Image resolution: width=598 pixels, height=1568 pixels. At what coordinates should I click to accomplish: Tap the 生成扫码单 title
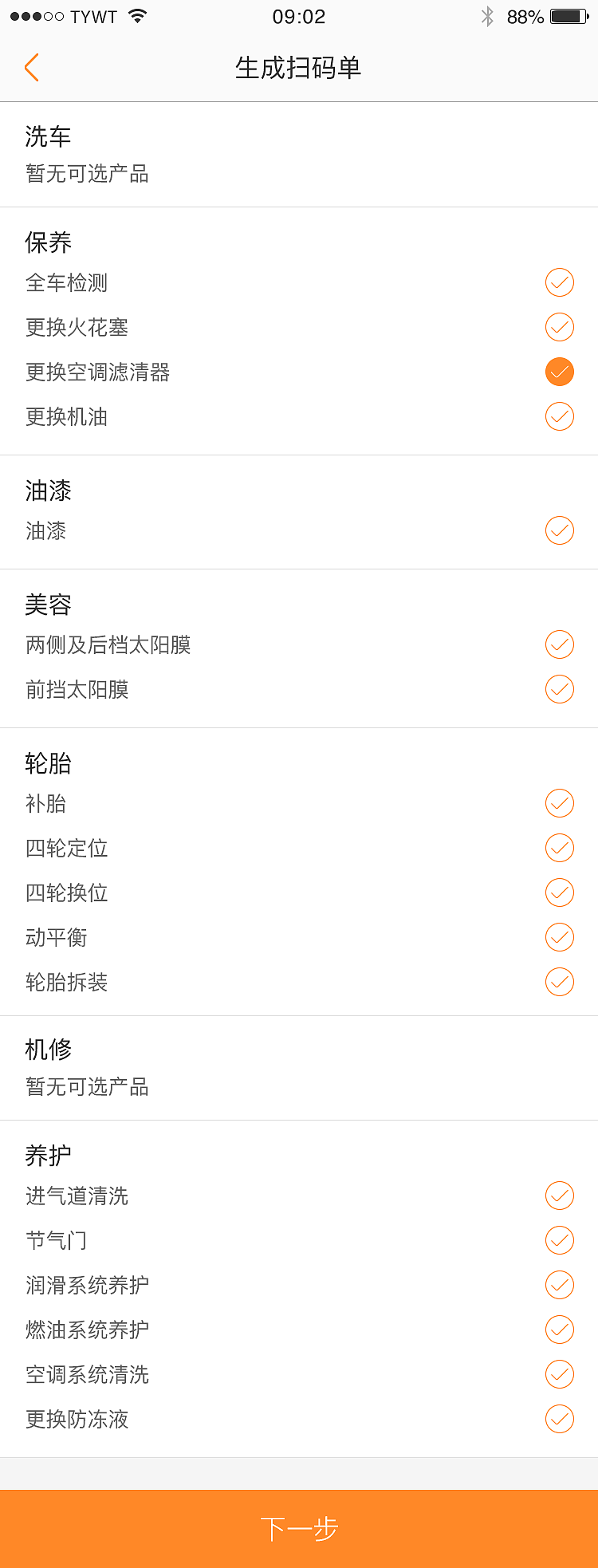tap(299, 68)
